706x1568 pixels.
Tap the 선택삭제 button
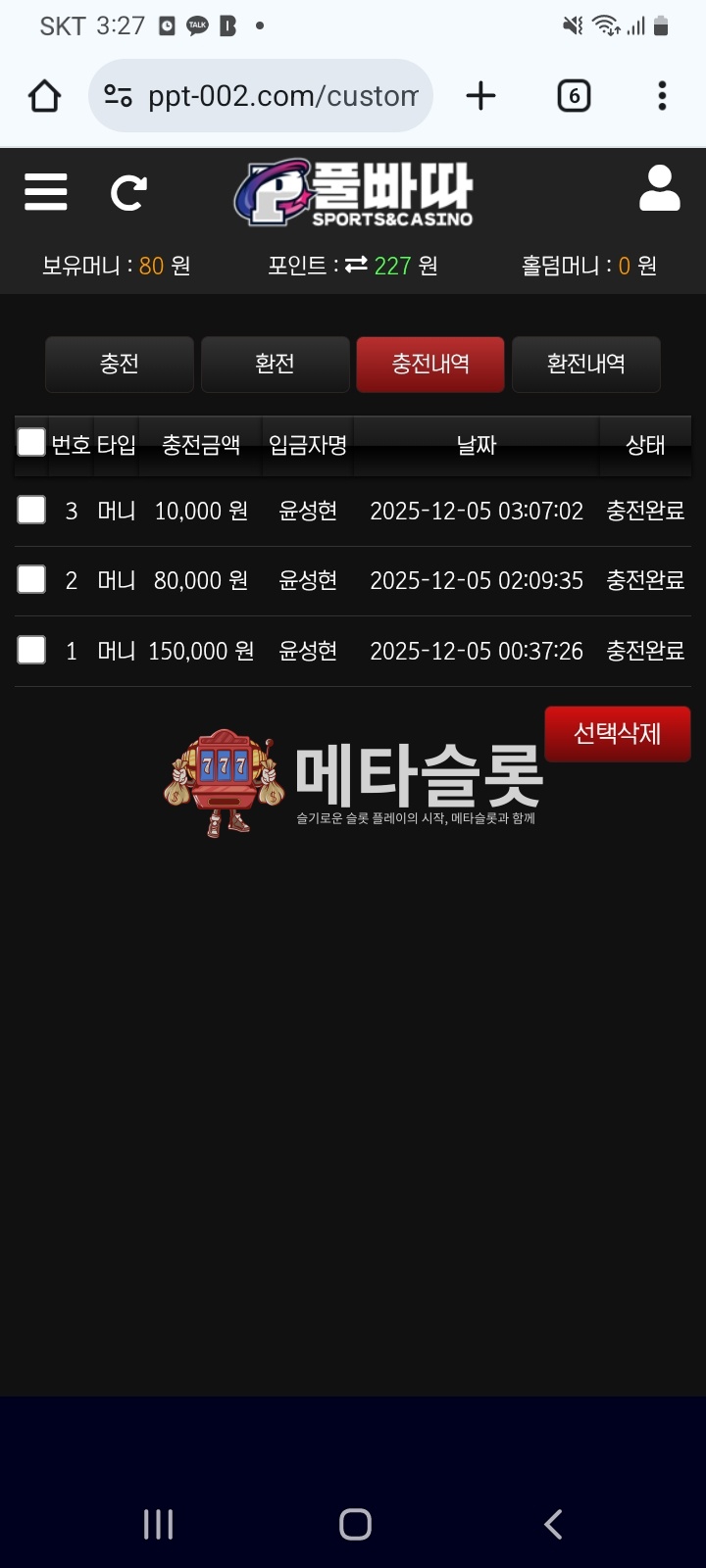(x=617, y=733)
